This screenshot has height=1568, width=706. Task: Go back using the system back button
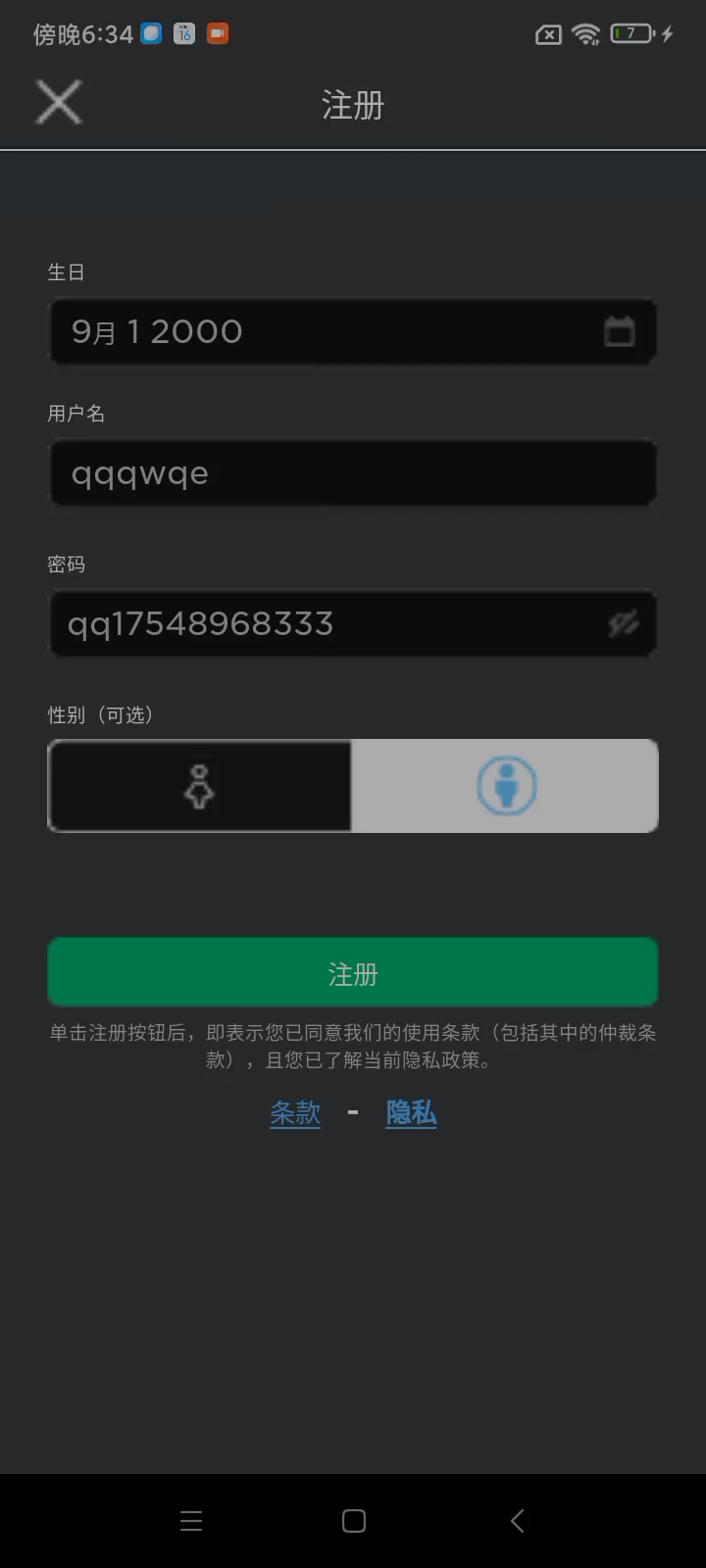(517, 1521)
